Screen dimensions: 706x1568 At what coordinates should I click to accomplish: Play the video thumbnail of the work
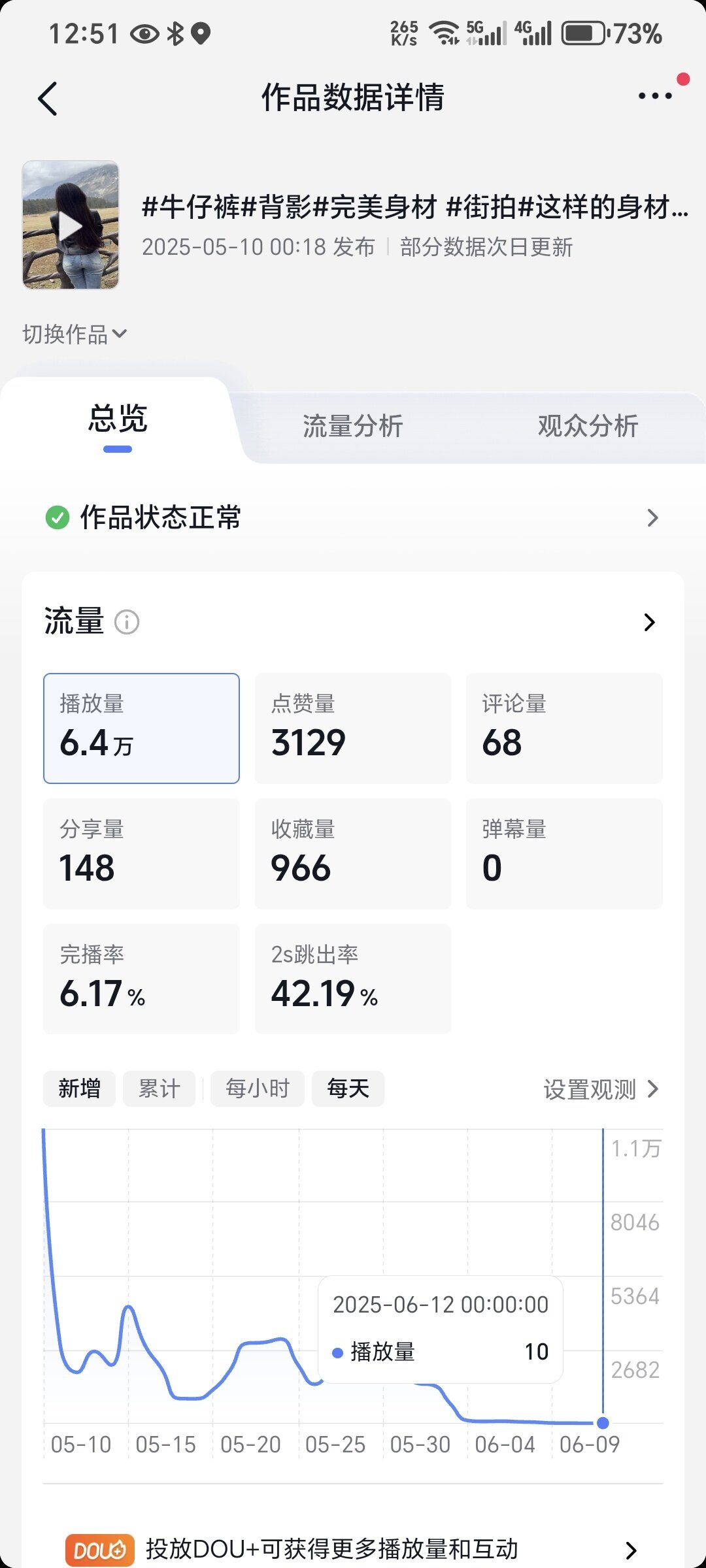pos(71,225)
